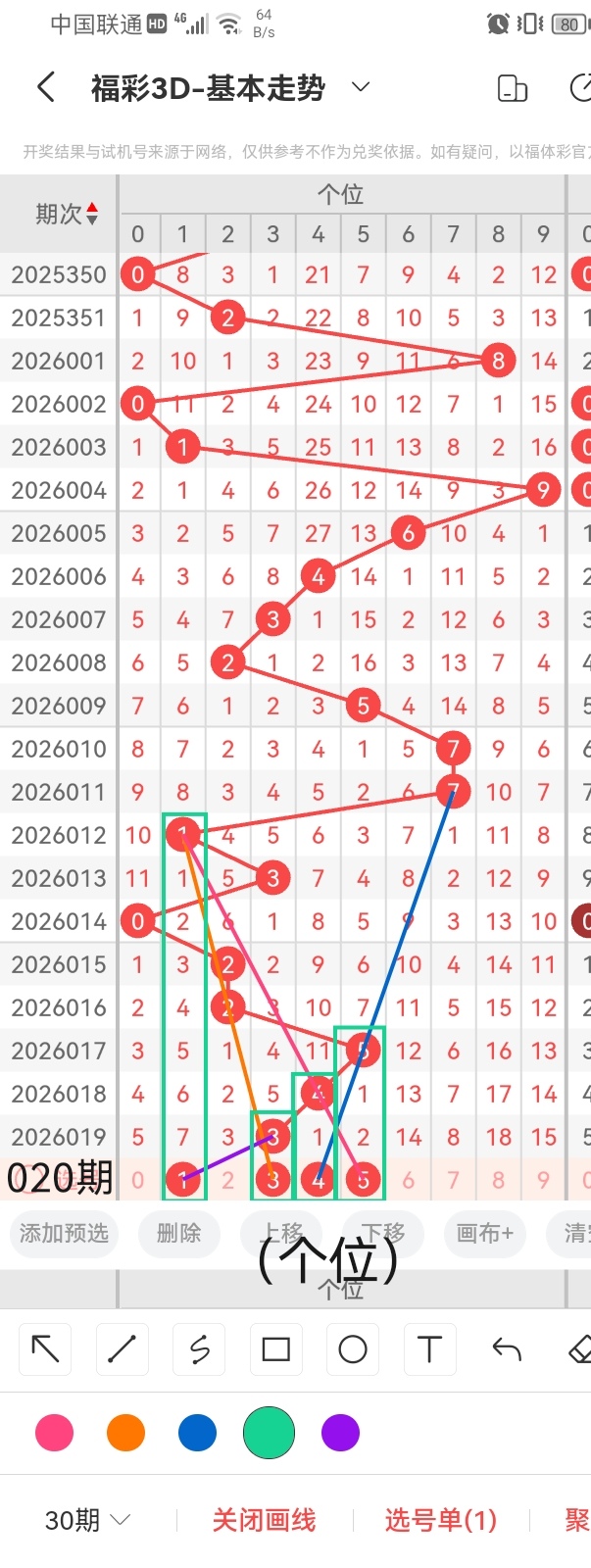Go back using the top-left arrow
The image size is (591, 1568).
click(45, 88)
